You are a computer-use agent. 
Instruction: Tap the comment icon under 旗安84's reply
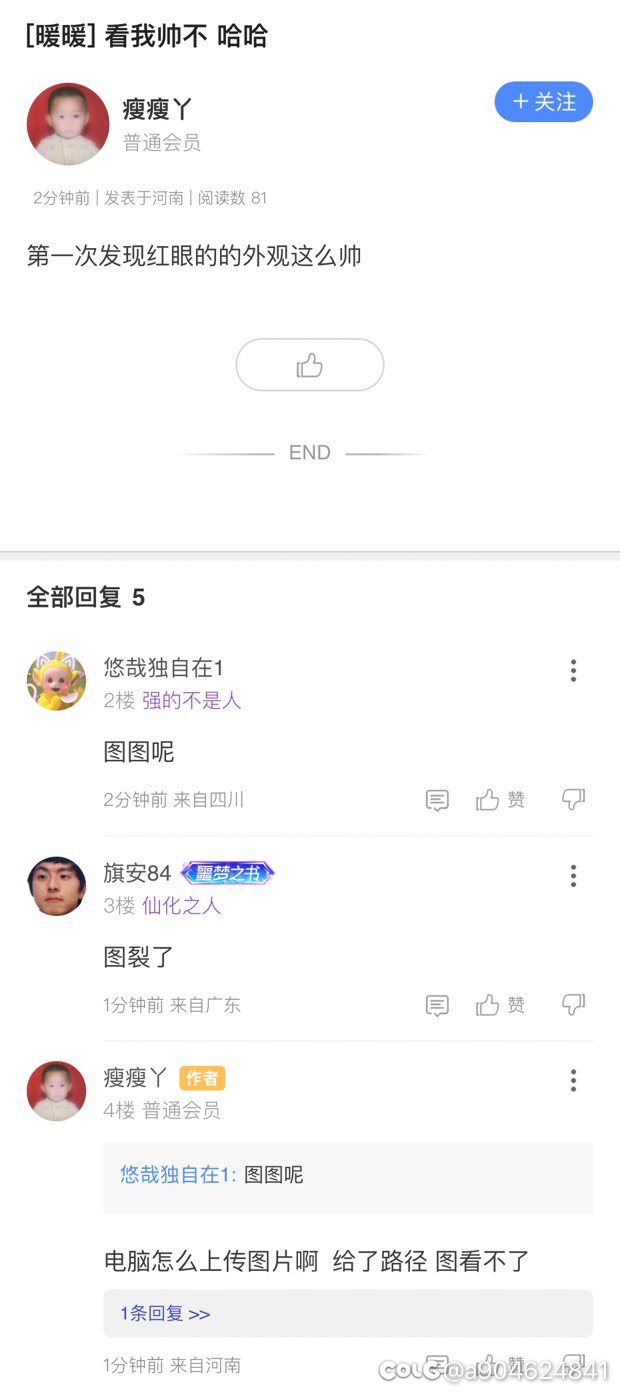point(437,1005)
